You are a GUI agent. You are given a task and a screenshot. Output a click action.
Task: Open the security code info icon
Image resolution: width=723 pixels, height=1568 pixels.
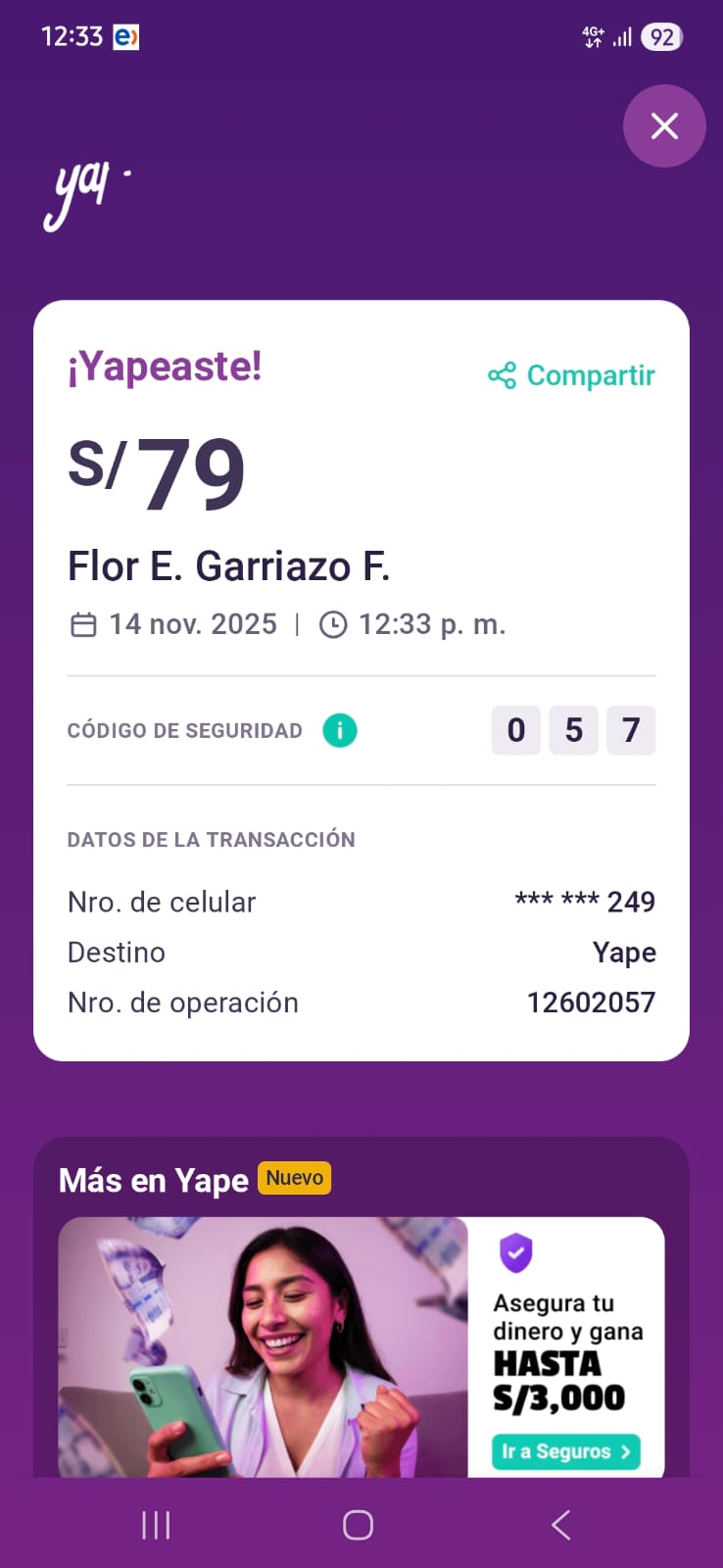340,730
